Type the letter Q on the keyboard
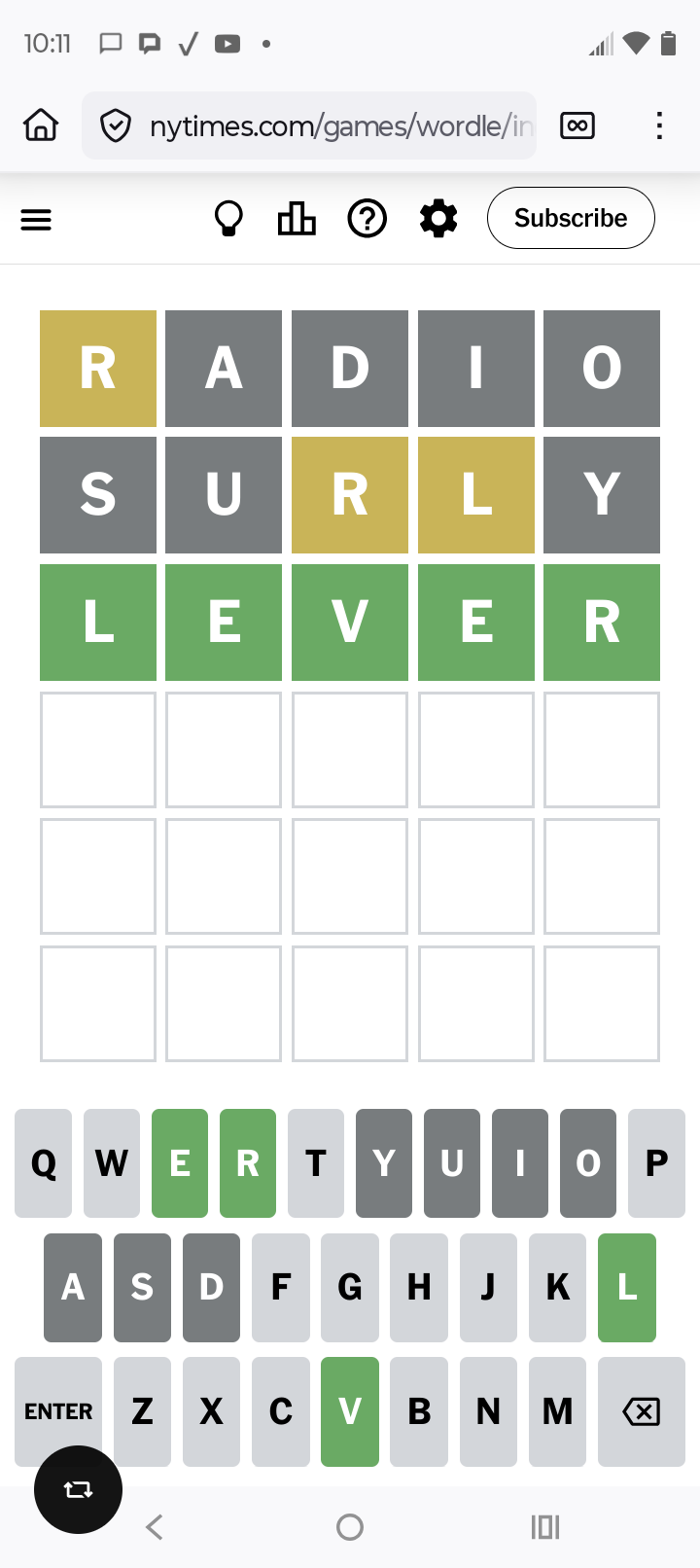 tap(44, 1163)
